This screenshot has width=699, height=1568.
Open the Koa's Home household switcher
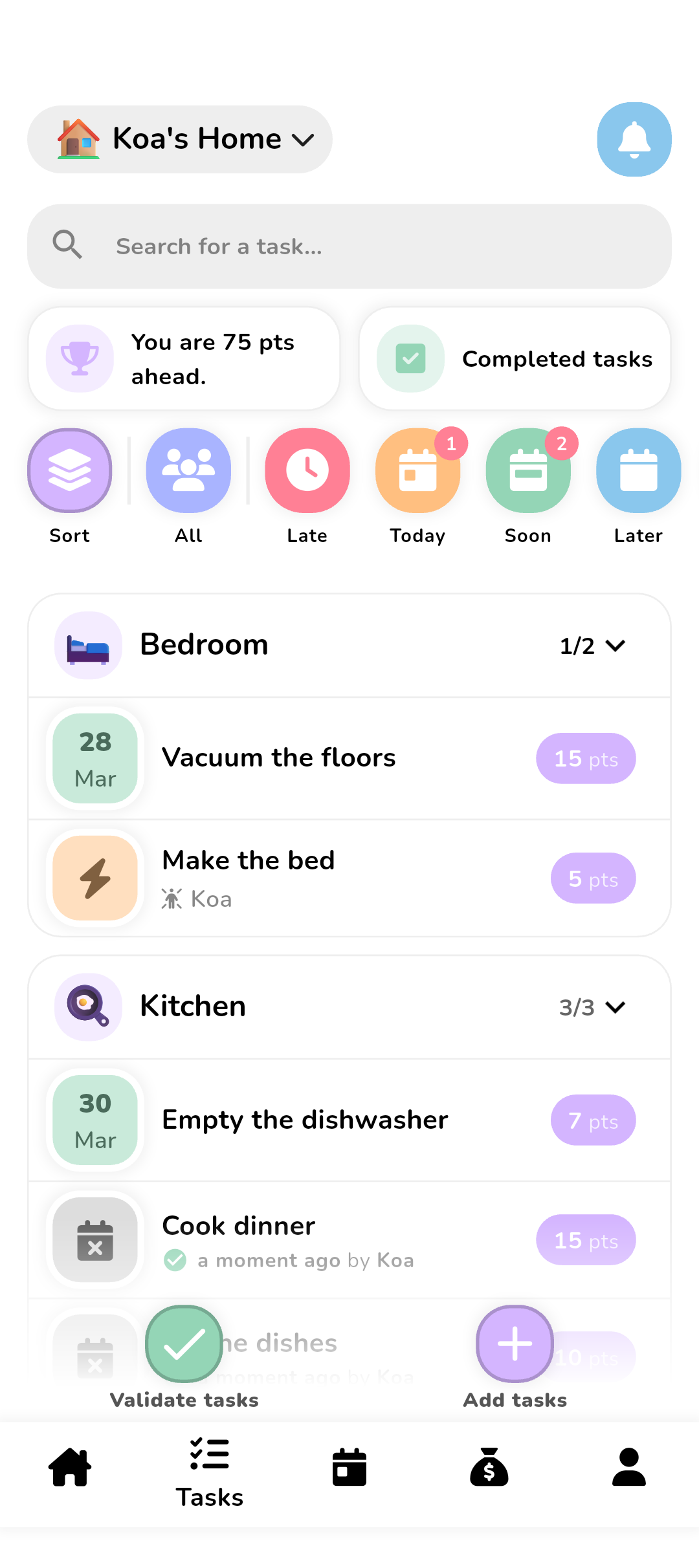[x=179, y=138]
